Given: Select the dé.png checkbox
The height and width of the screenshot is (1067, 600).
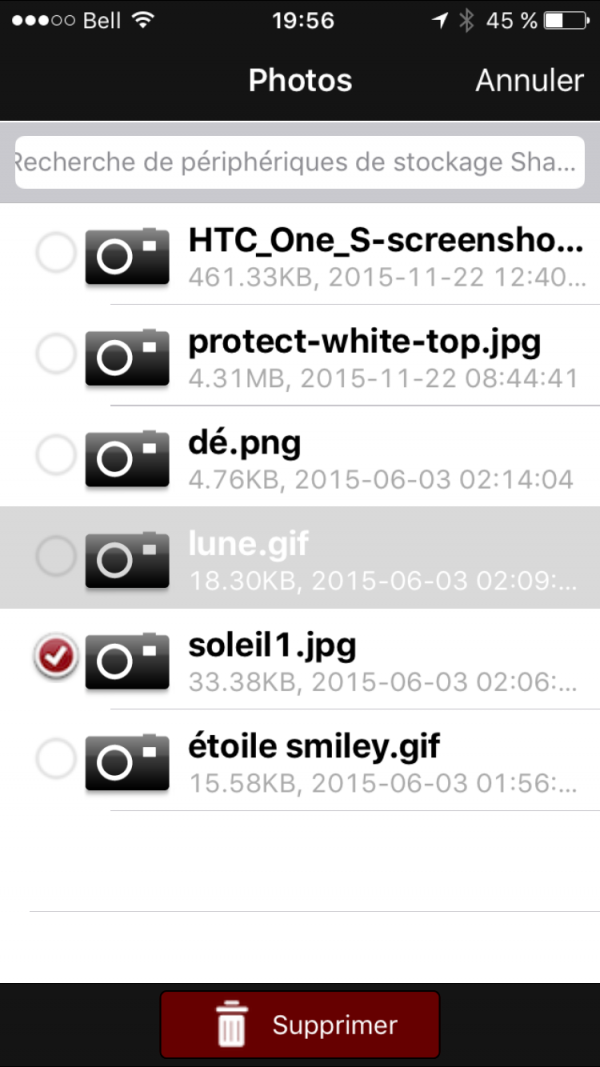Looking at the screenshot, I should [55, 455].
